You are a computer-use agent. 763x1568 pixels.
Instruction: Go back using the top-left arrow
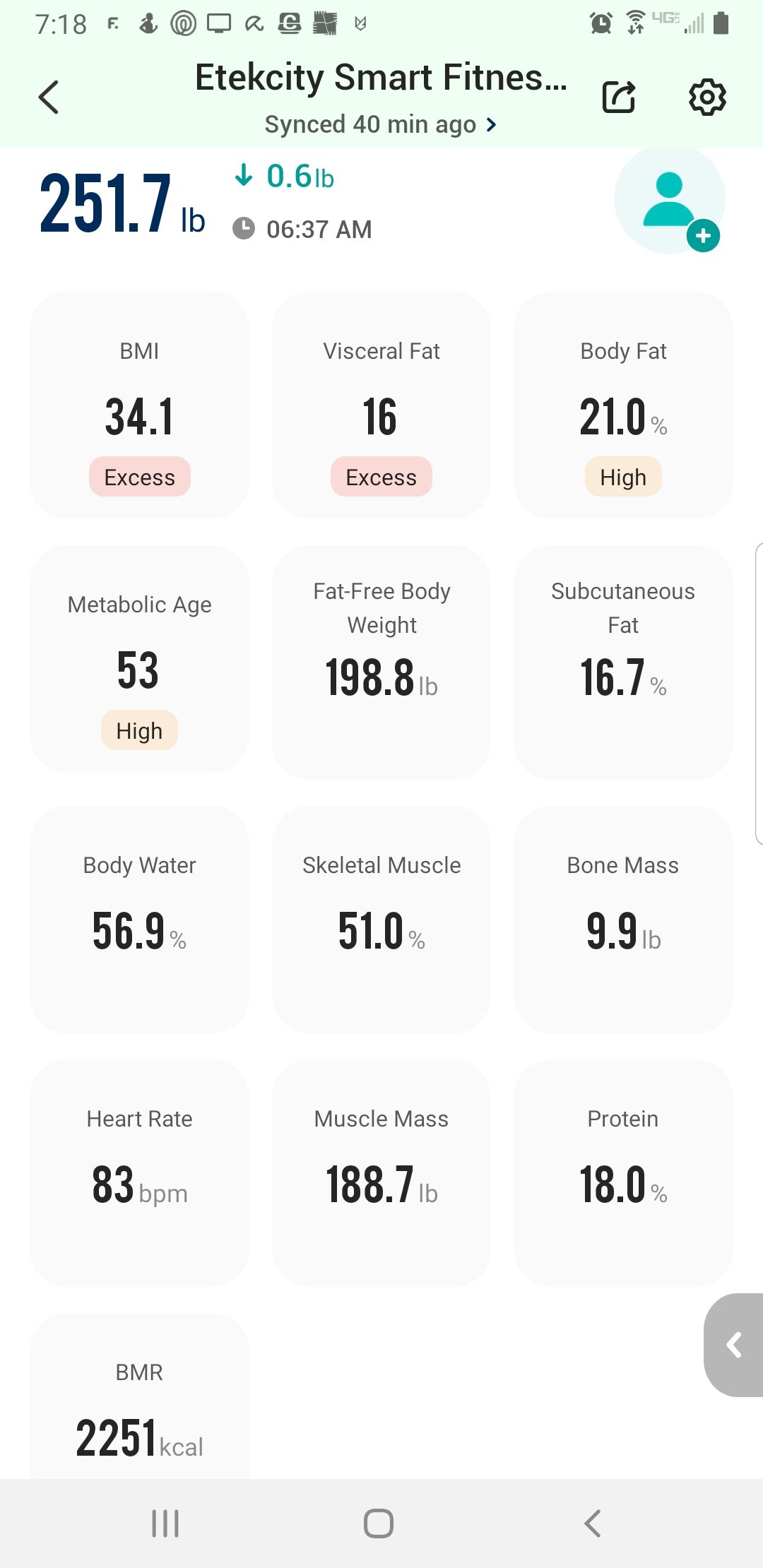pyautogui.click(x=48, y=97)
